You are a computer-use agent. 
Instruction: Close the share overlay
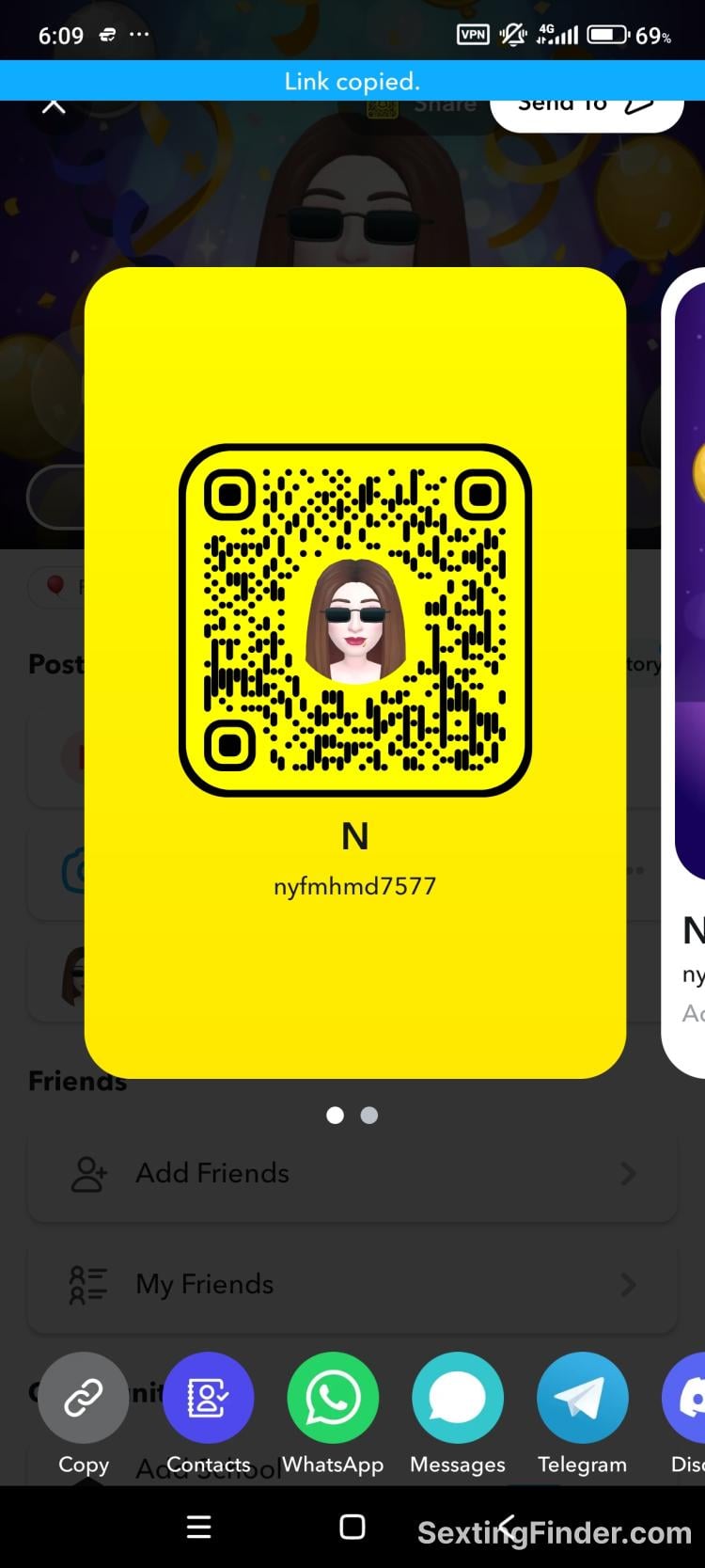(54, 106)
